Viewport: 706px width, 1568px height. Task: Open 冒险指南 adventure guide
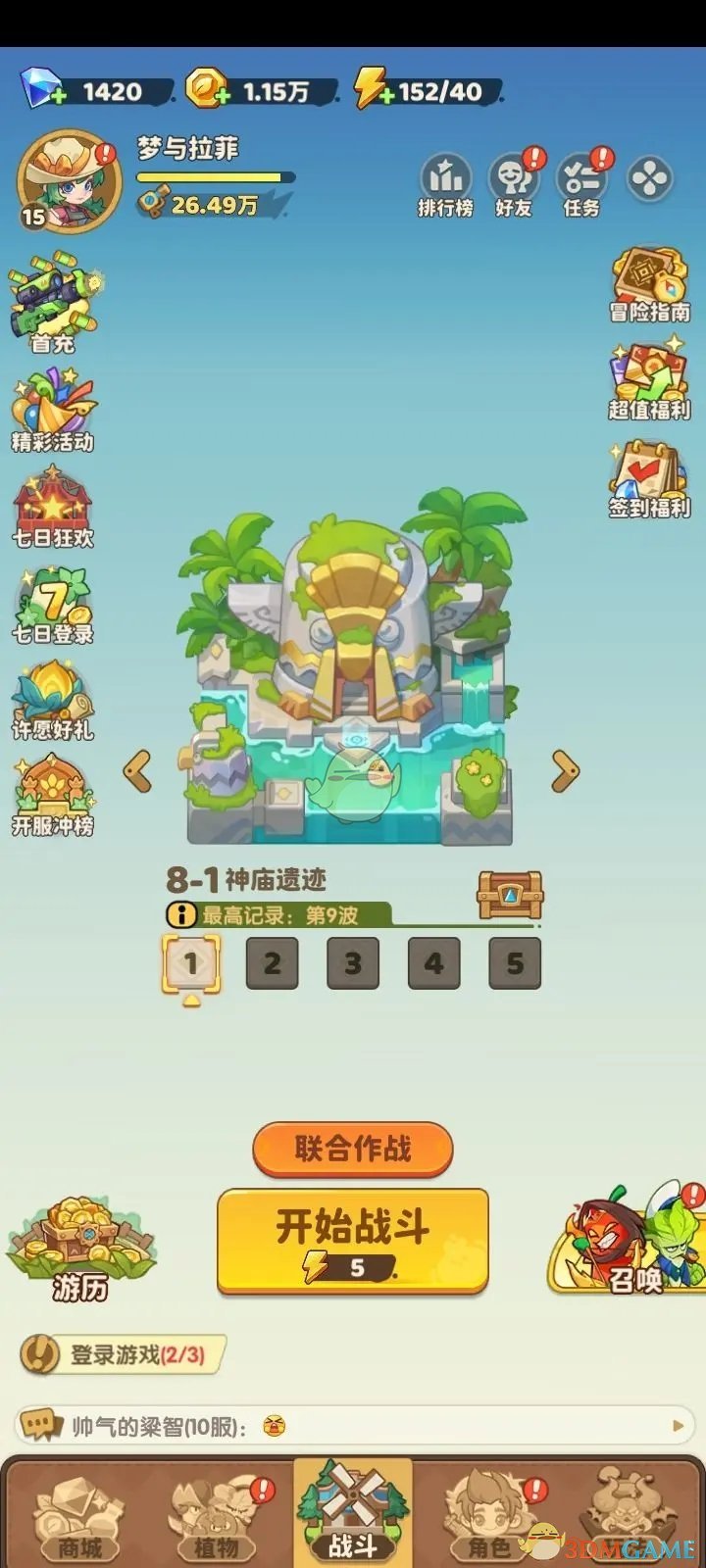[649, 284]
